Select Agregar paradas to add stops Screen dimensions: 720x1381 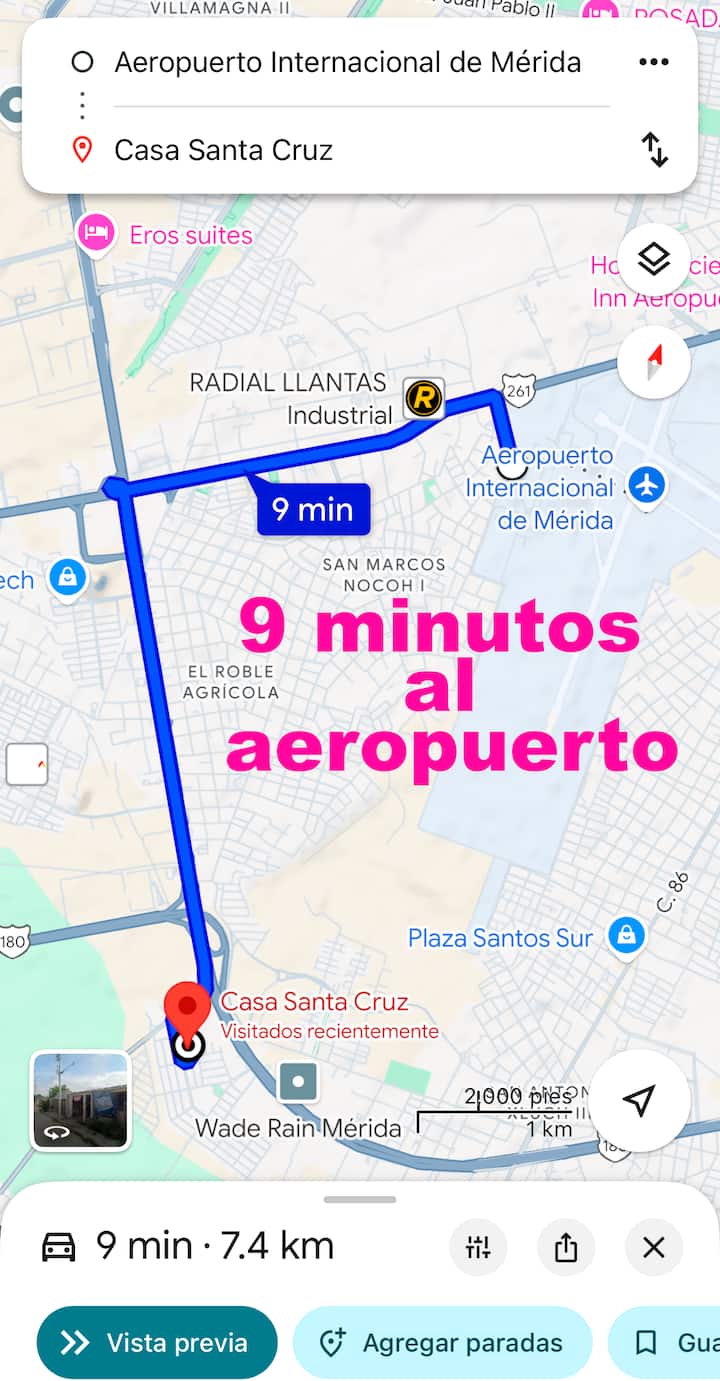pos(442,1342)
